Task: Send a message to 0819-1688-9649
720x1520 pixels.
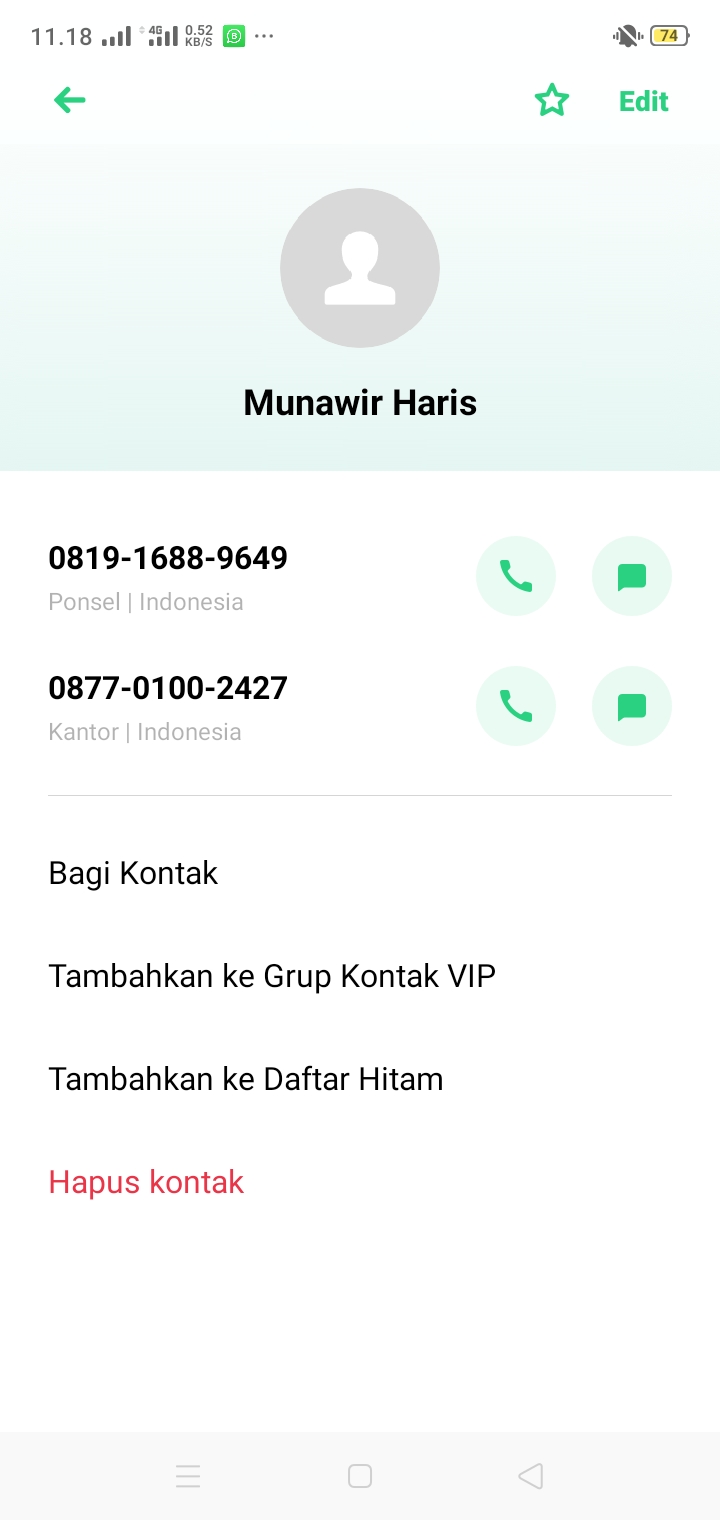Action: (631, 576)
